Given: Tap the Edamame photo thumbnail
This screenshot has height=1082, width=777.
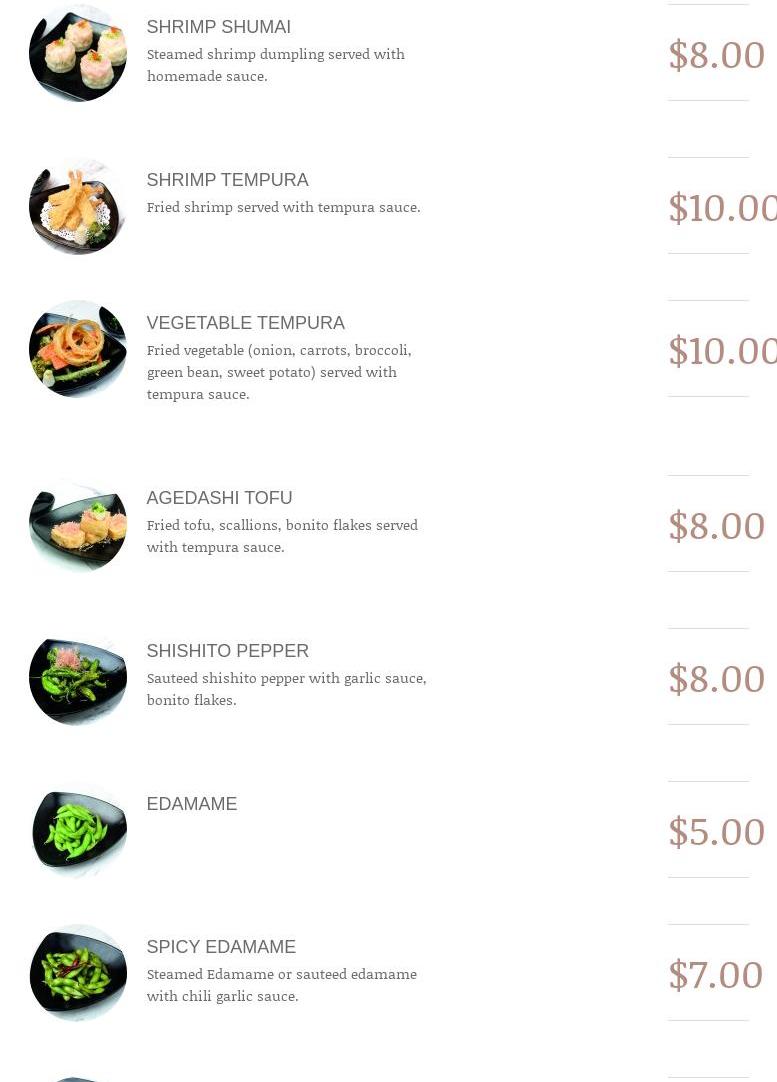Looking at the screenshot, I should [78, 830].
